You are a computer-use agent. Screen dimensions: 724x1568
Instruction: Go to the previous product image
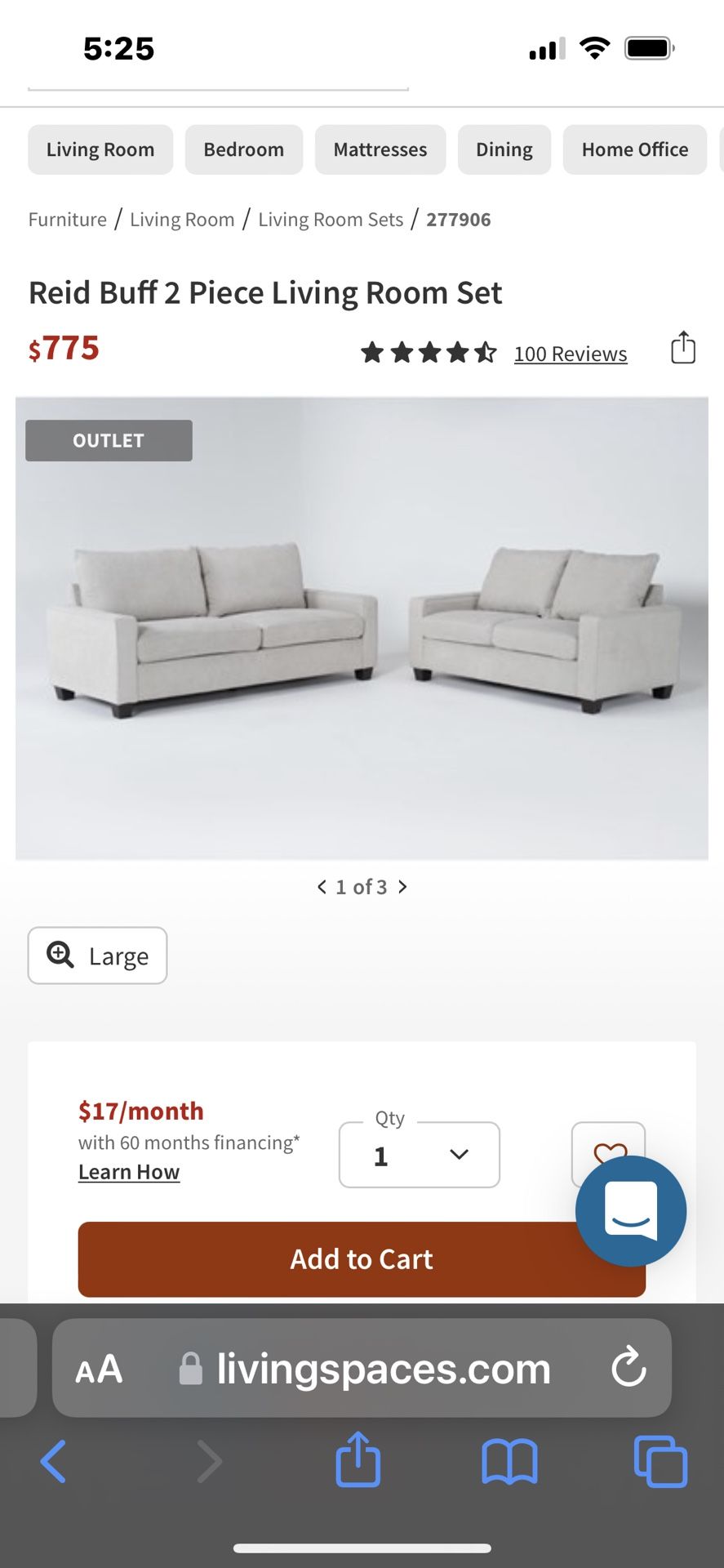pyautogui.click(x=322, y=886)
